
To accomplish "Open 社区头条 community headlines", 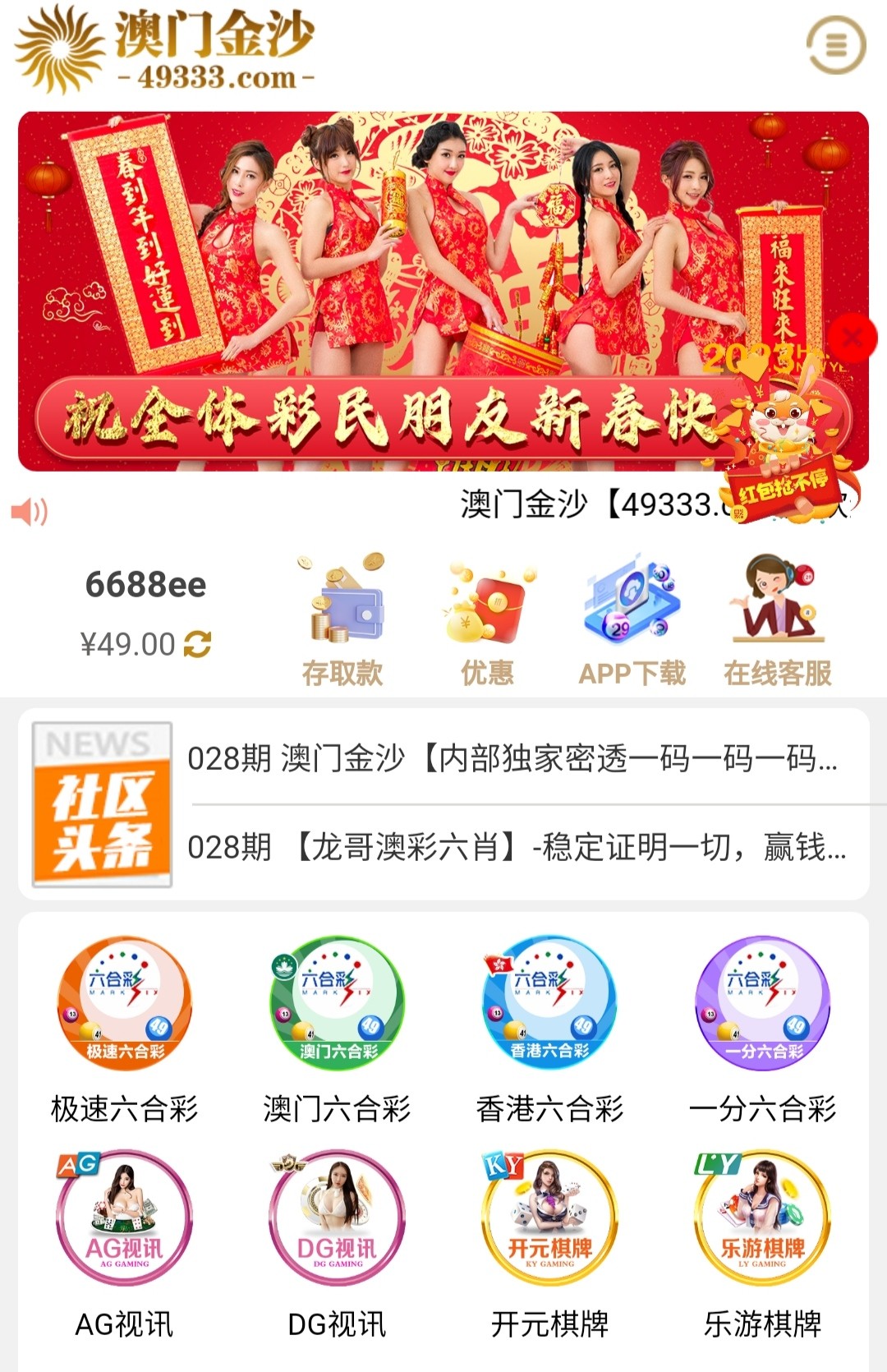I will [x=102, y=805].
